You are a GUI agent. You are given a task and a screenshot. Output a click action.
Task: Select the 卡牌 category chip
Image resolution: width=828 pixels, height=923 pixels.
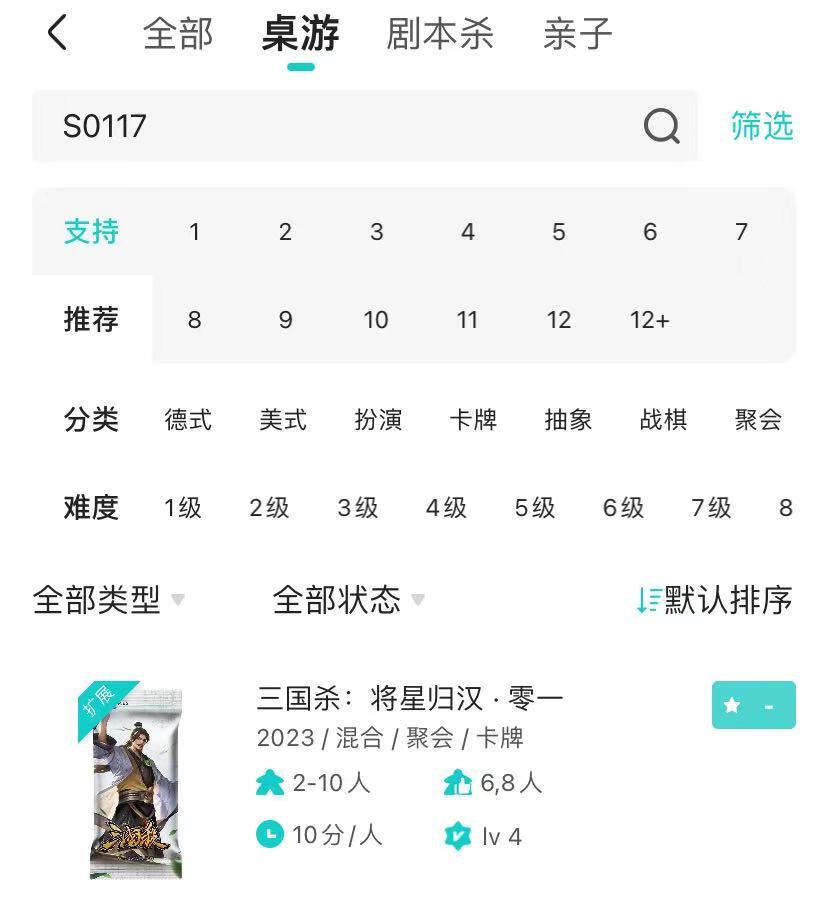click(473, 420)
